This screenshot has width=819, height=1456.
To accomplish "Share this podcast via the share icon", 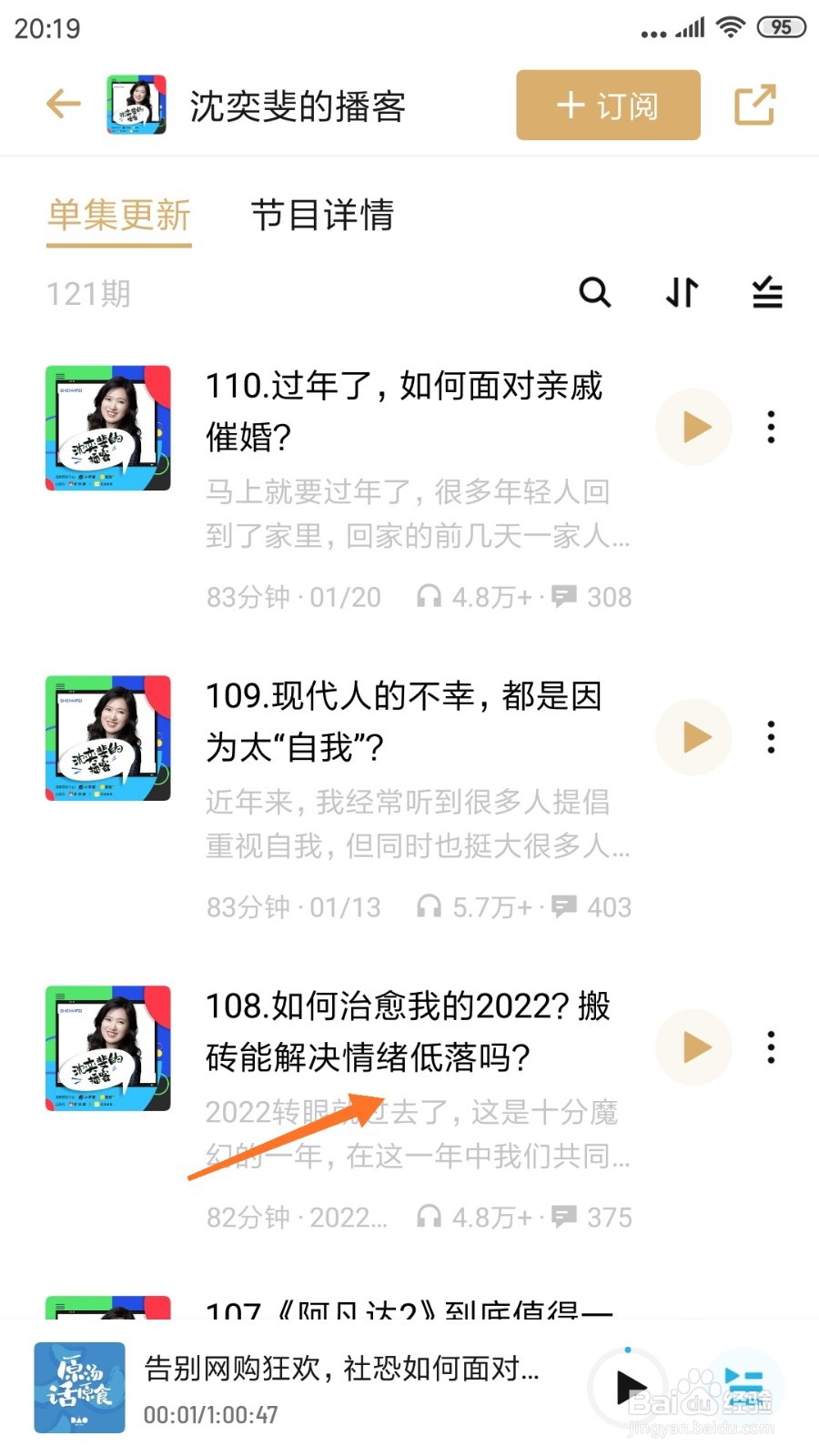I will pos(754,105).
